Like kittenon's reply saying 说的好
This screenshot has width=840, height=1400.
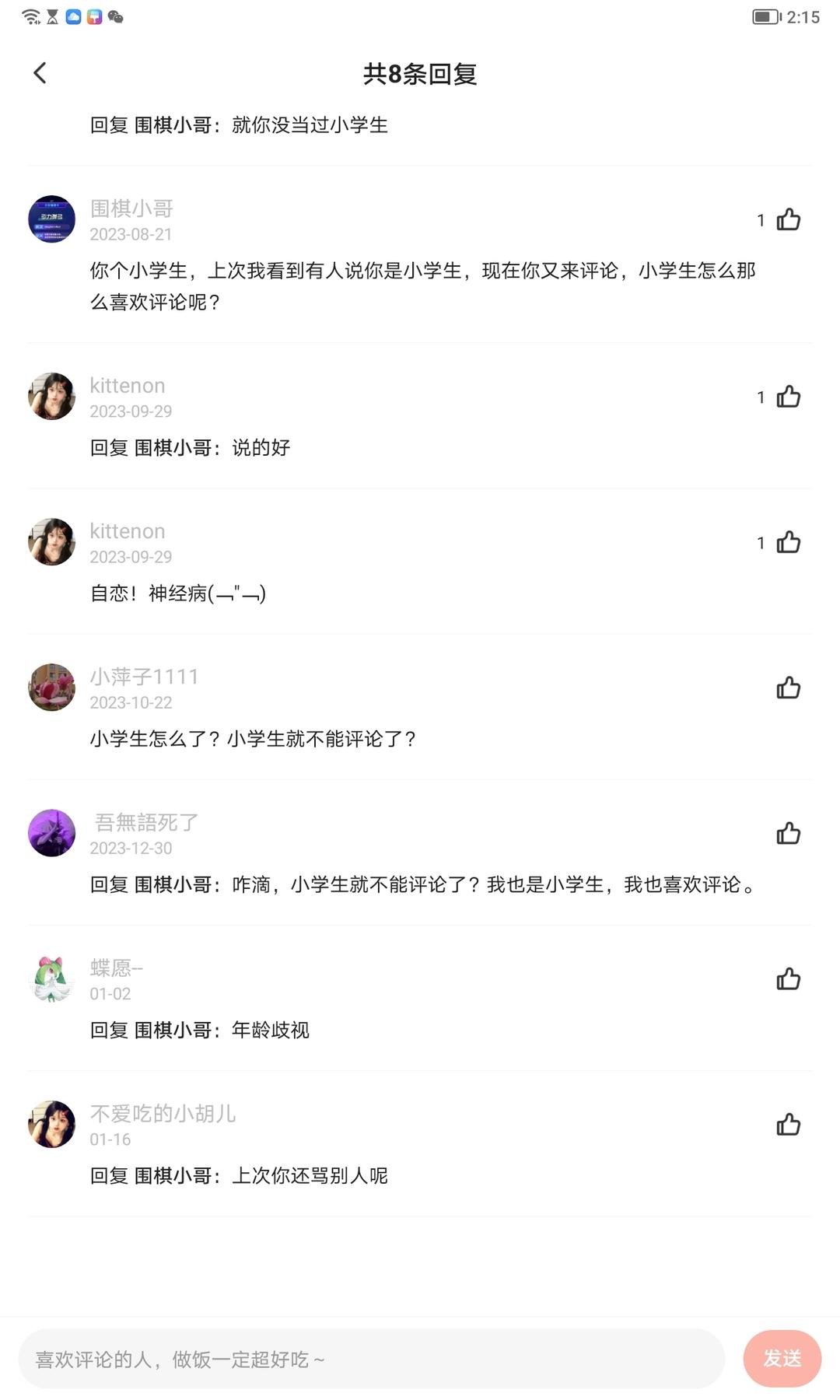pyautogui.click(x=788, y=397)
